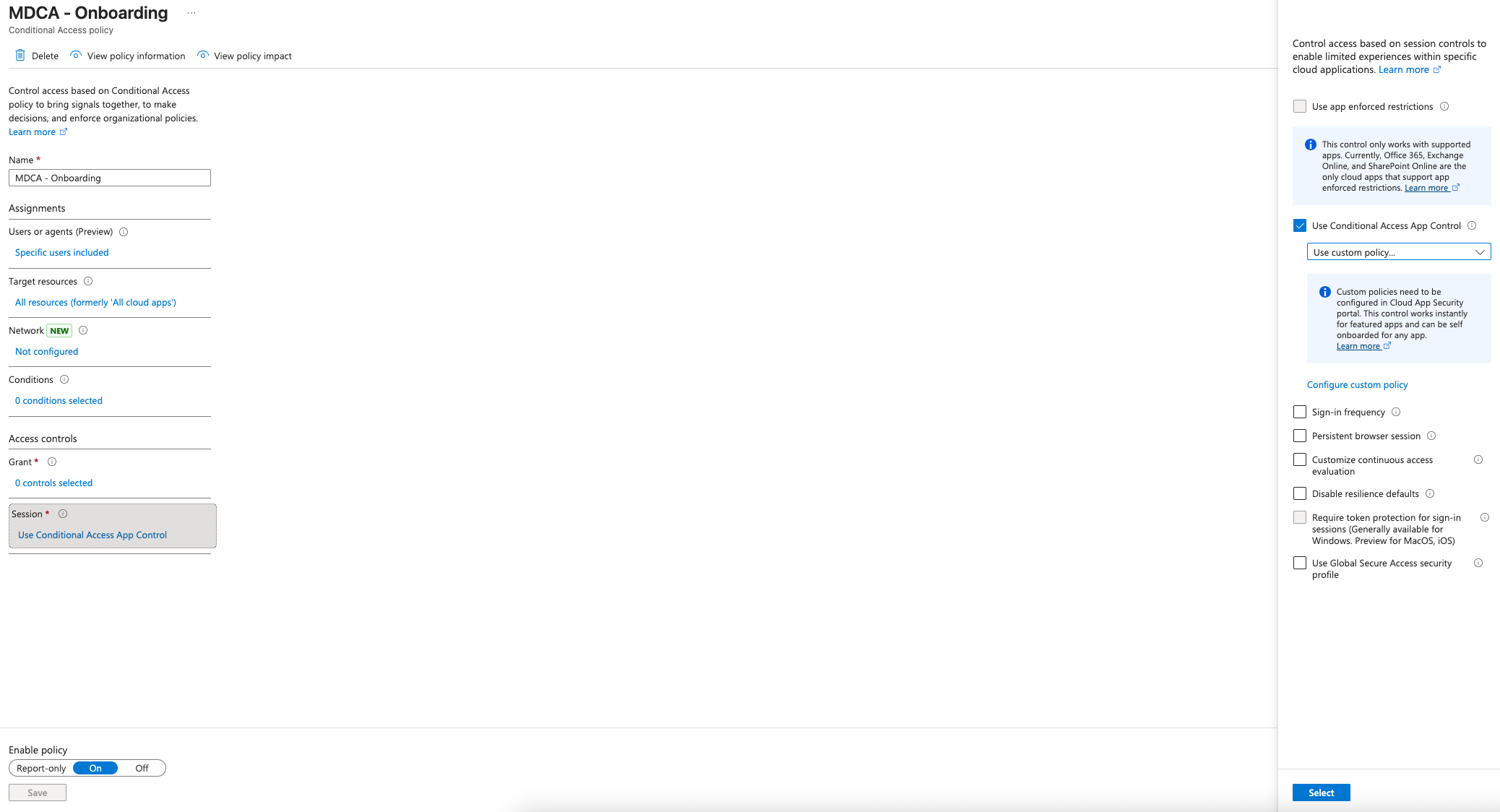The image size is (1500, 812).
Task: Confirm session controls with Select button
Action: click(1321, 792)
